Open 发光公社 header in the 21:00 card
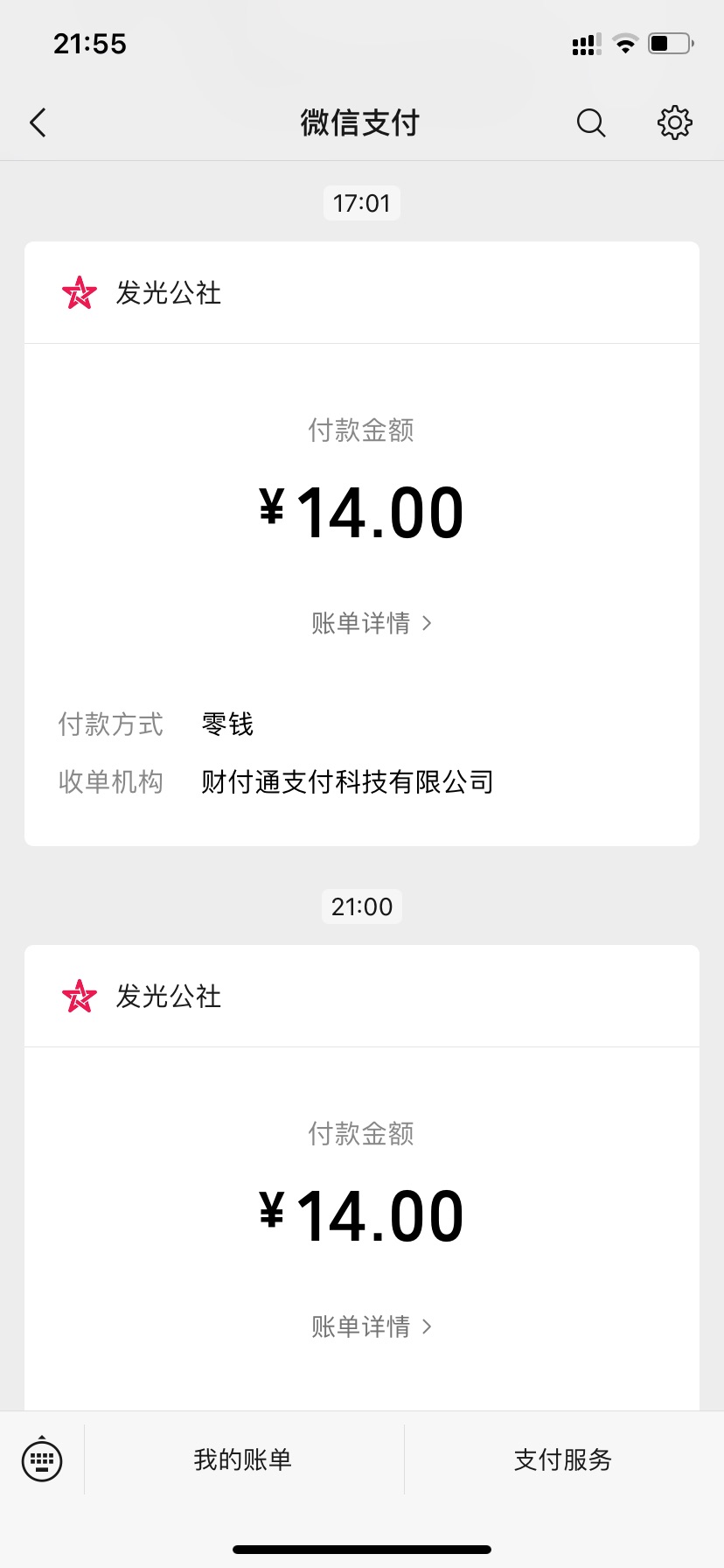Viewport: 724px width, 1568px height. [x=362, y=997]
